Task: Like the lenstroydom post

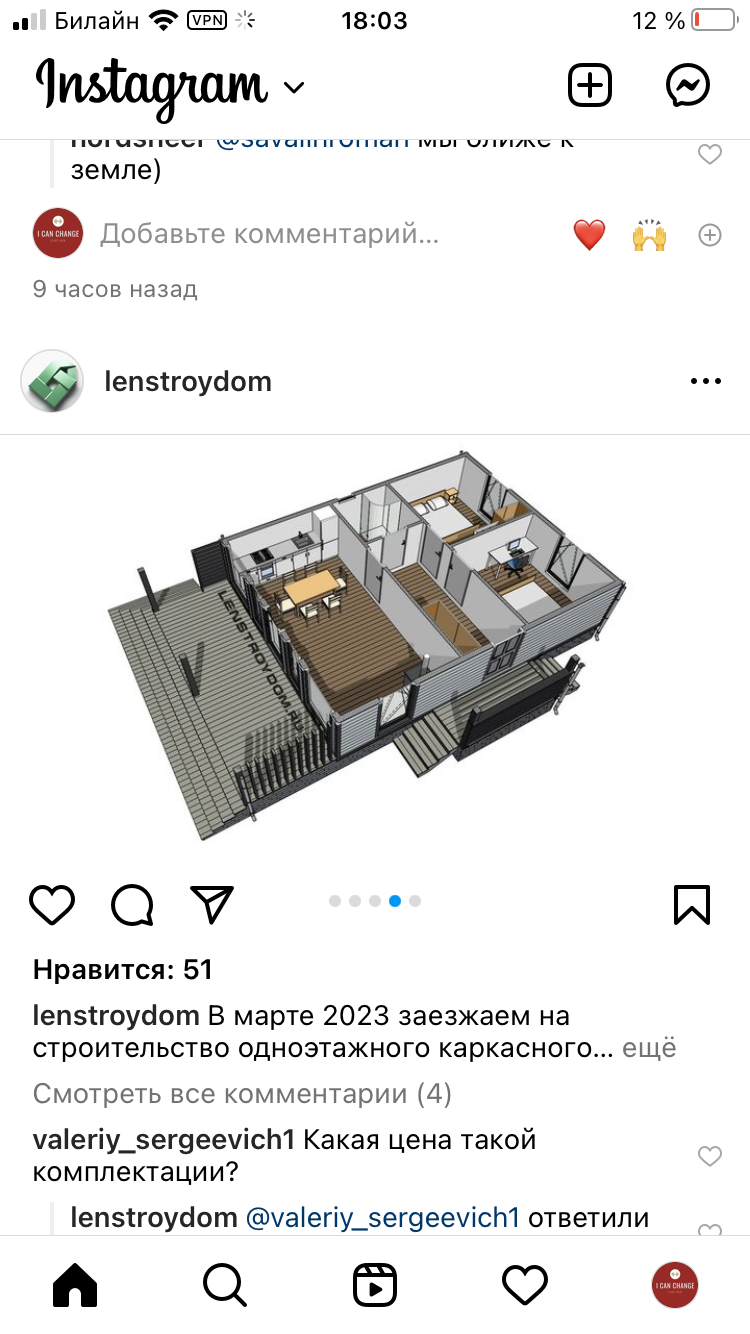Action: click(x=52, y=905)
